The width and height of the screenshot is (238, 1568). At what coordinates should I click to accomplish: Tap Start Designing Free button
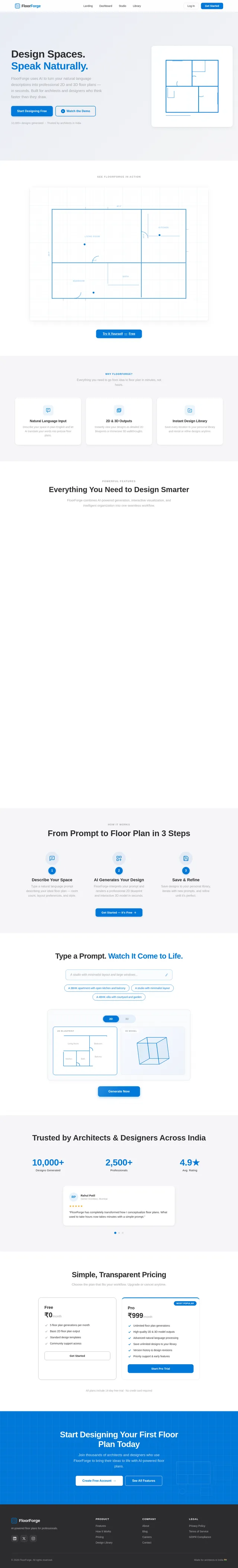point(32,111)
